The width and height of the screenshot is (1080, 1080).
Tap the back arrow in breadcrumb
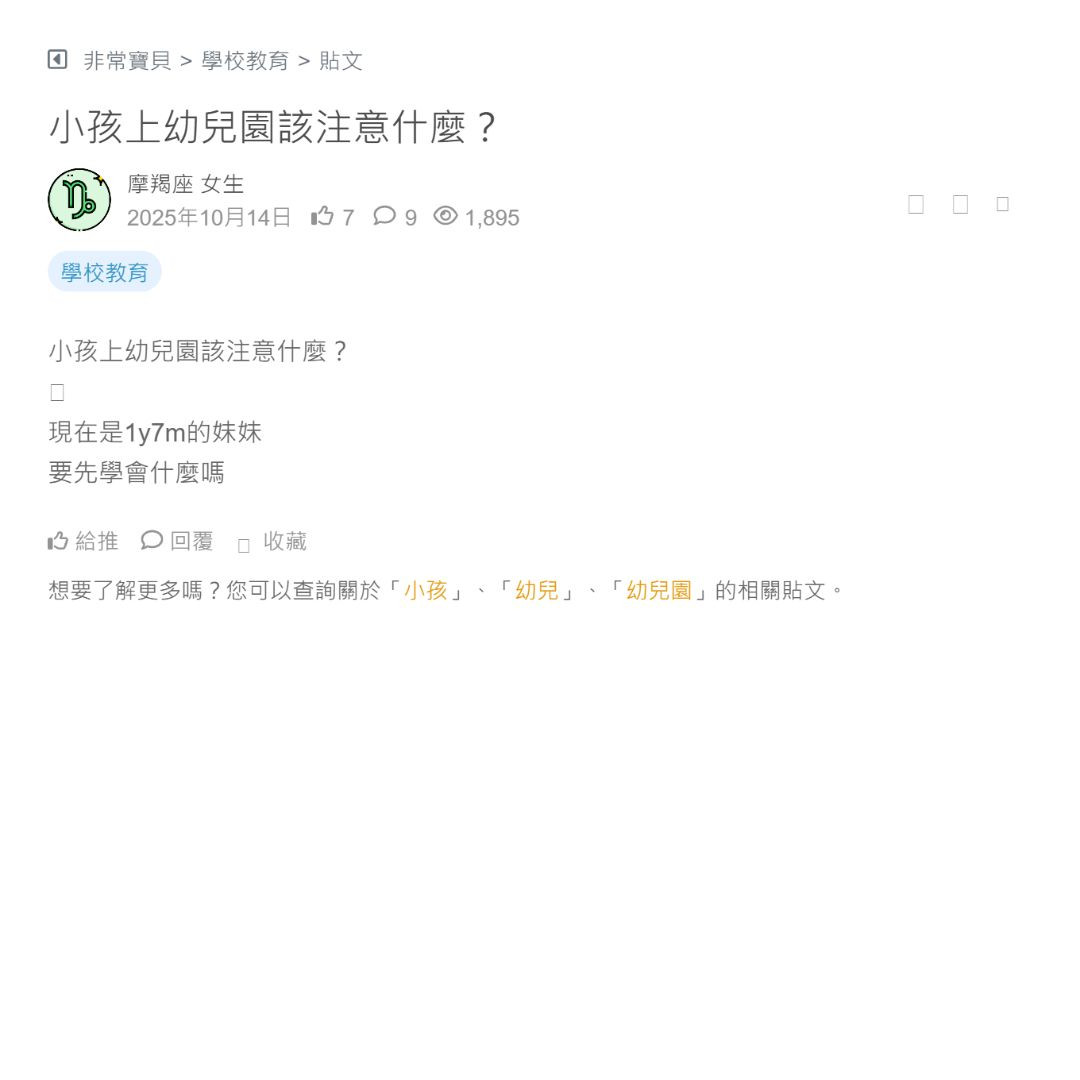coord(57,60)
